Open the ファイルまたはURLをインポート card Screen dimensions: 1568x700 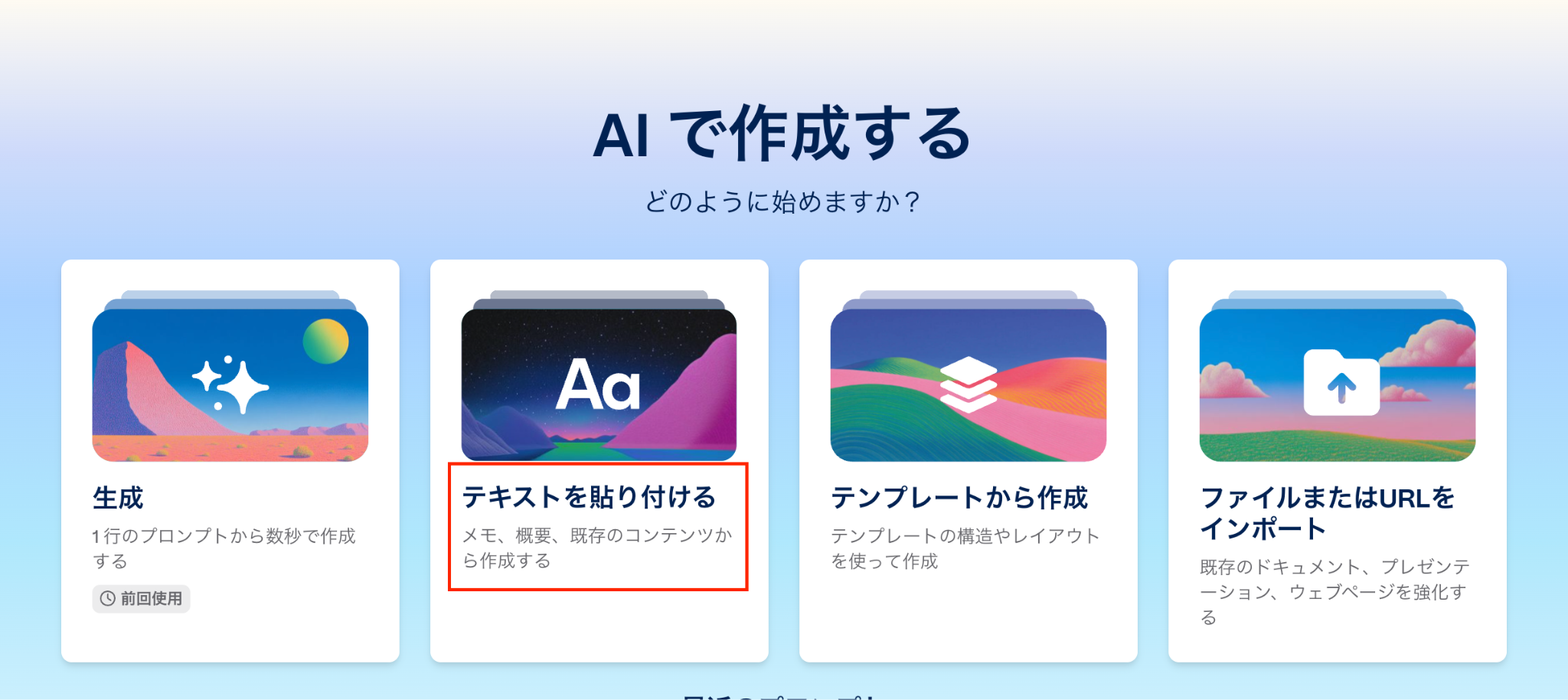[1338, 460]
